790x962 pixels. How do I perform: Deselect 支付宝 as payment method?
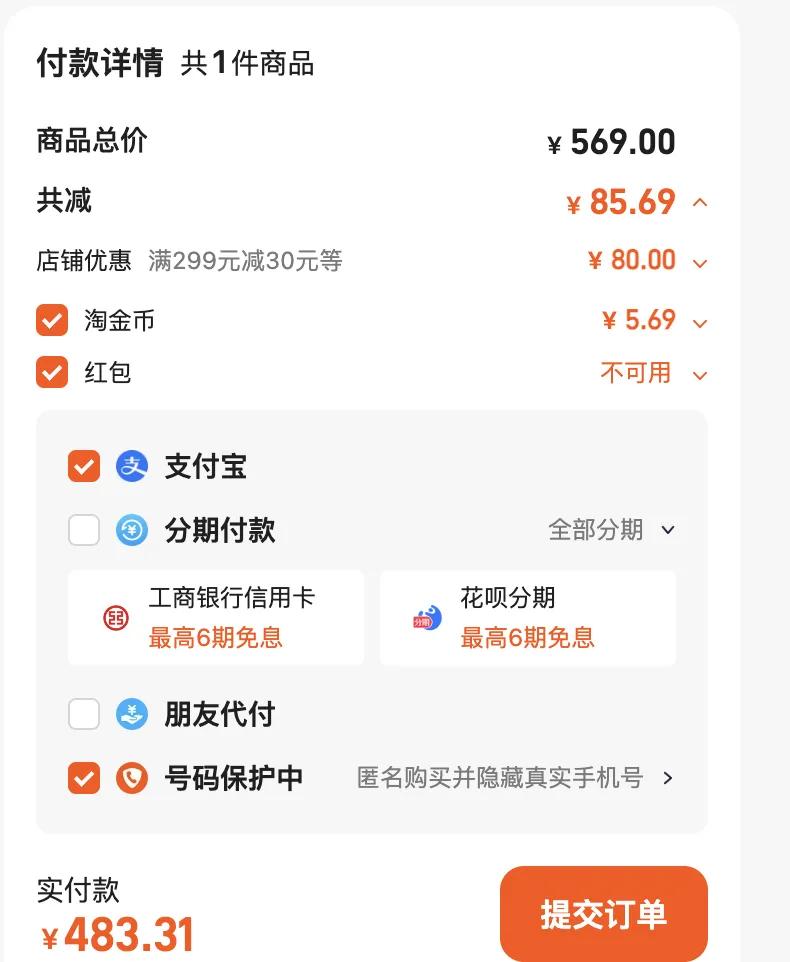(84, 466)
